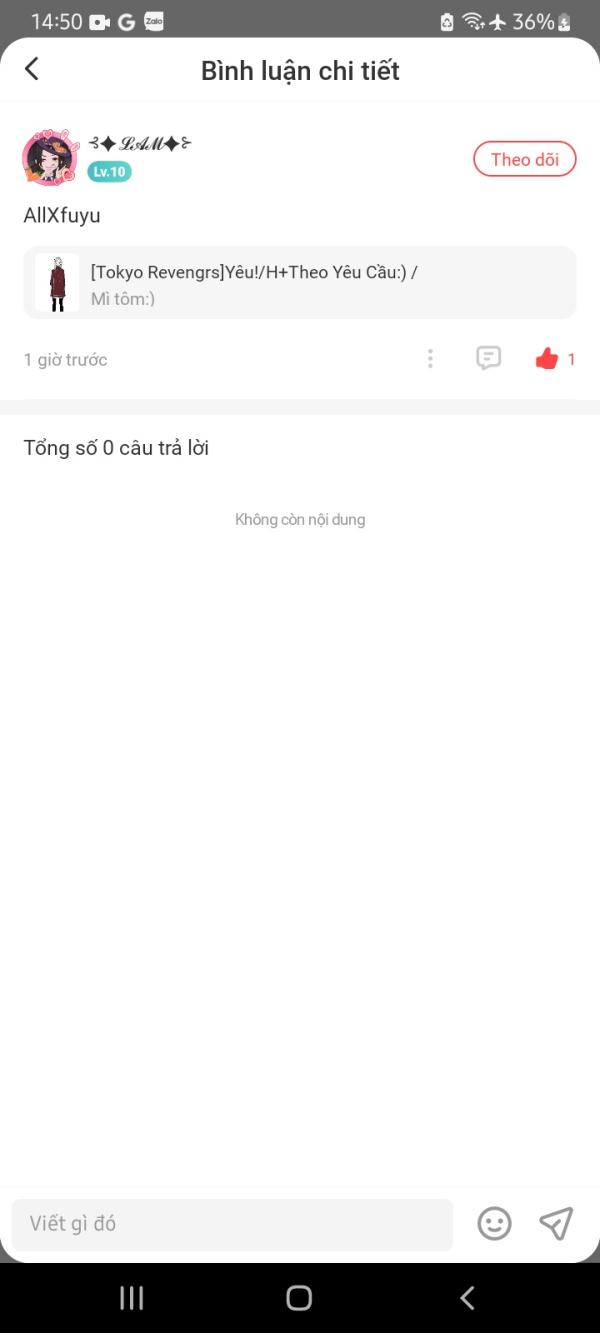Open the Tokyo Revengrs story card
This screenshot has width=600, height=1333.
(x=300, y=283)
